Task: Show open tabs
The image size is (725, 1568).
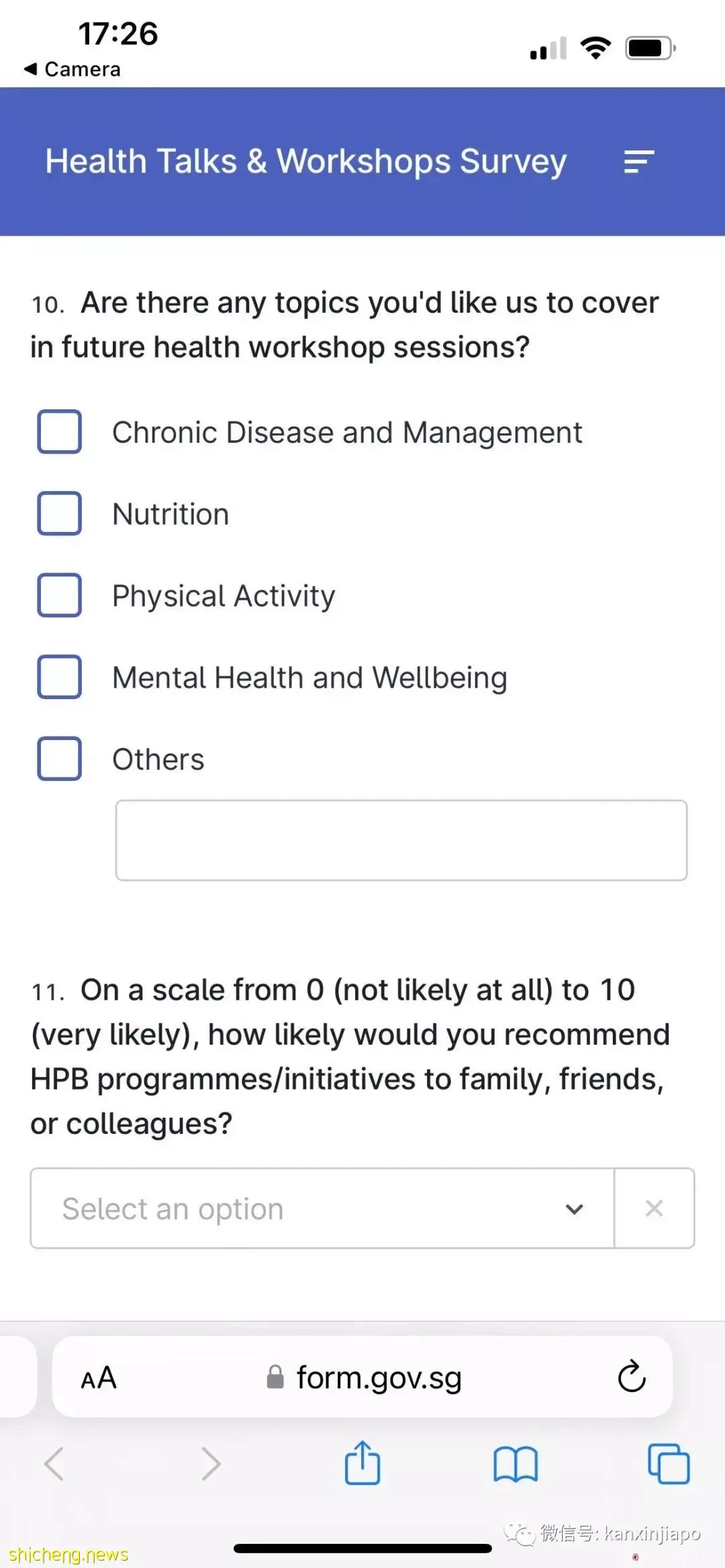Action: click(x=669, y=1464)
